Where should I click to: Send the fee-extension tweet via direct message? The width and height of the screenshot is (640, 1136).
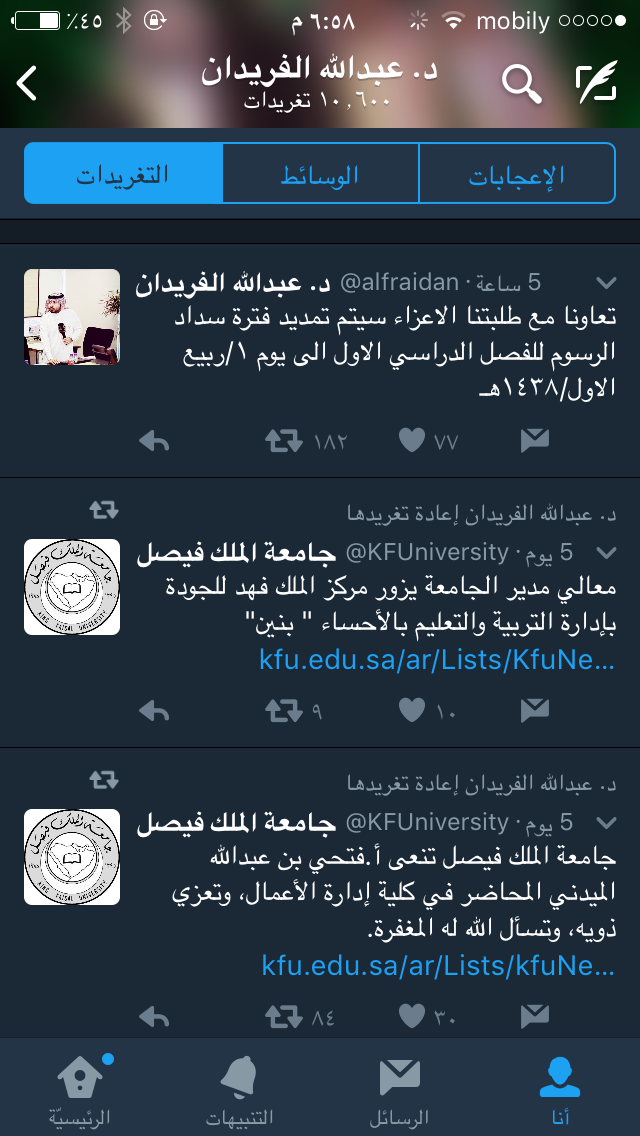[x=535, y=440]
